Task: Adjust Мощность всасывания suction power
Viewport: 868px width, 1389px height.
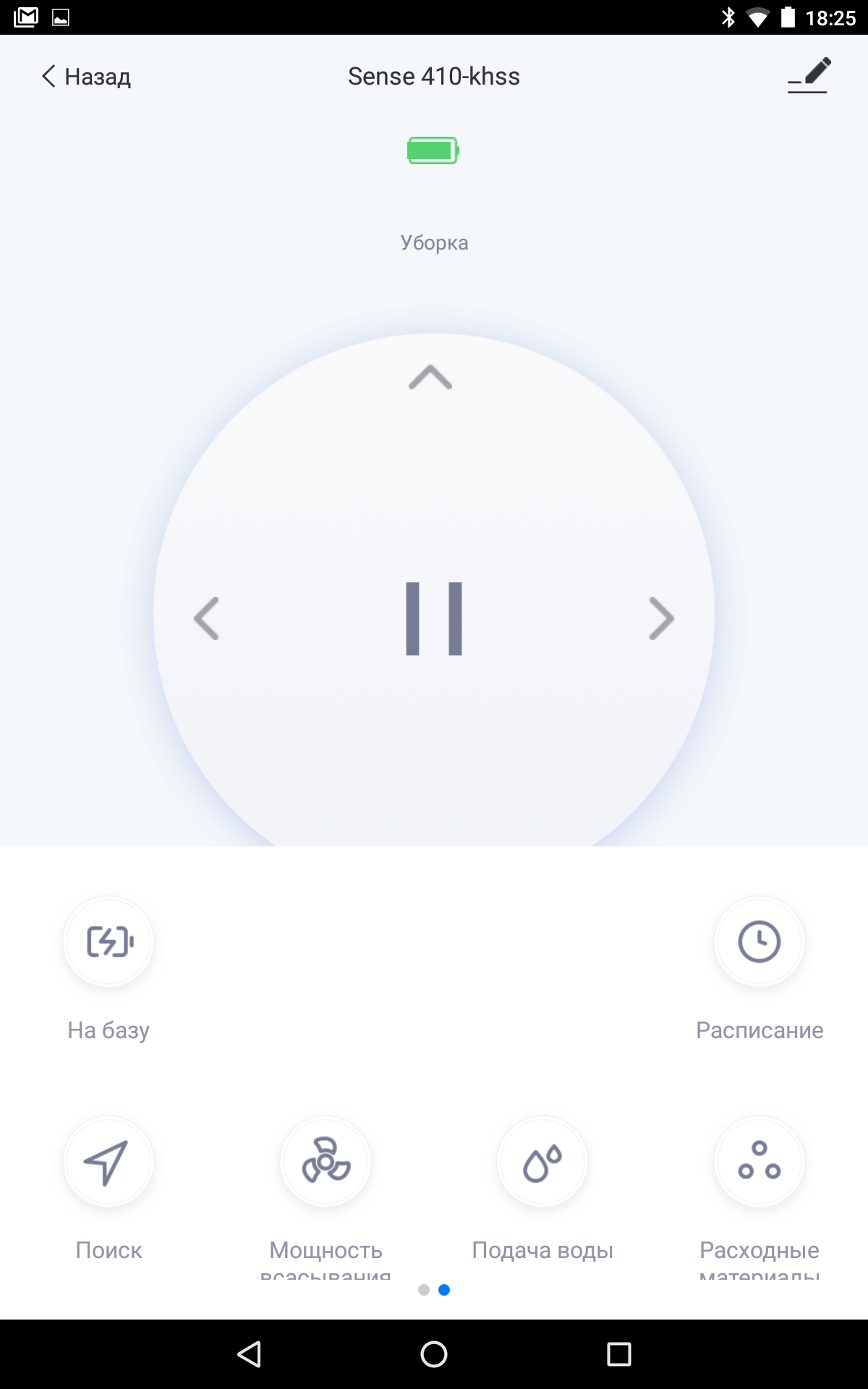Action: pos(325,1162)
